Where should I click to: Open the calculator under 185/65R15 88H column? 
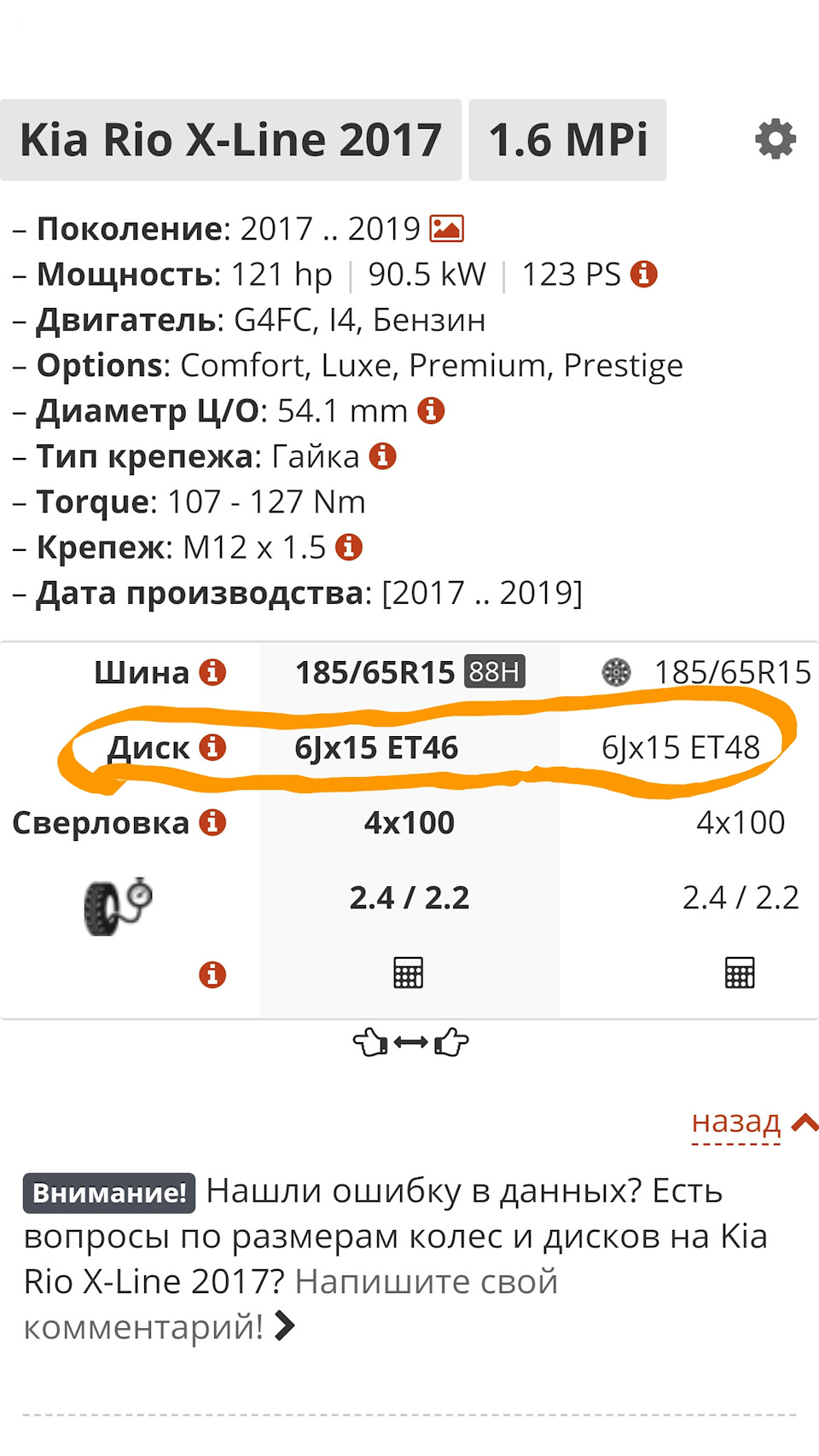(x=408, y=972)
